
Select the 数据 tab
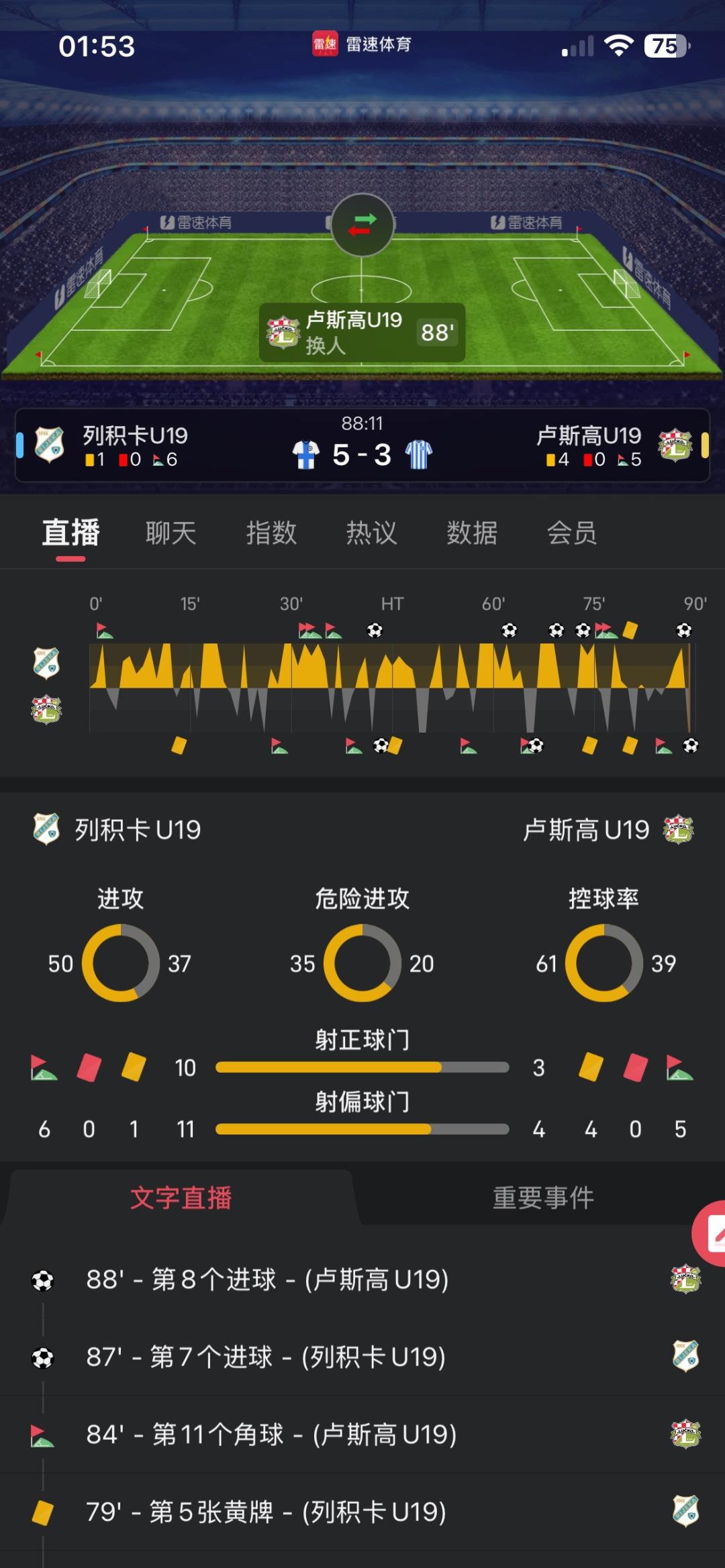(x=472, y=533)
